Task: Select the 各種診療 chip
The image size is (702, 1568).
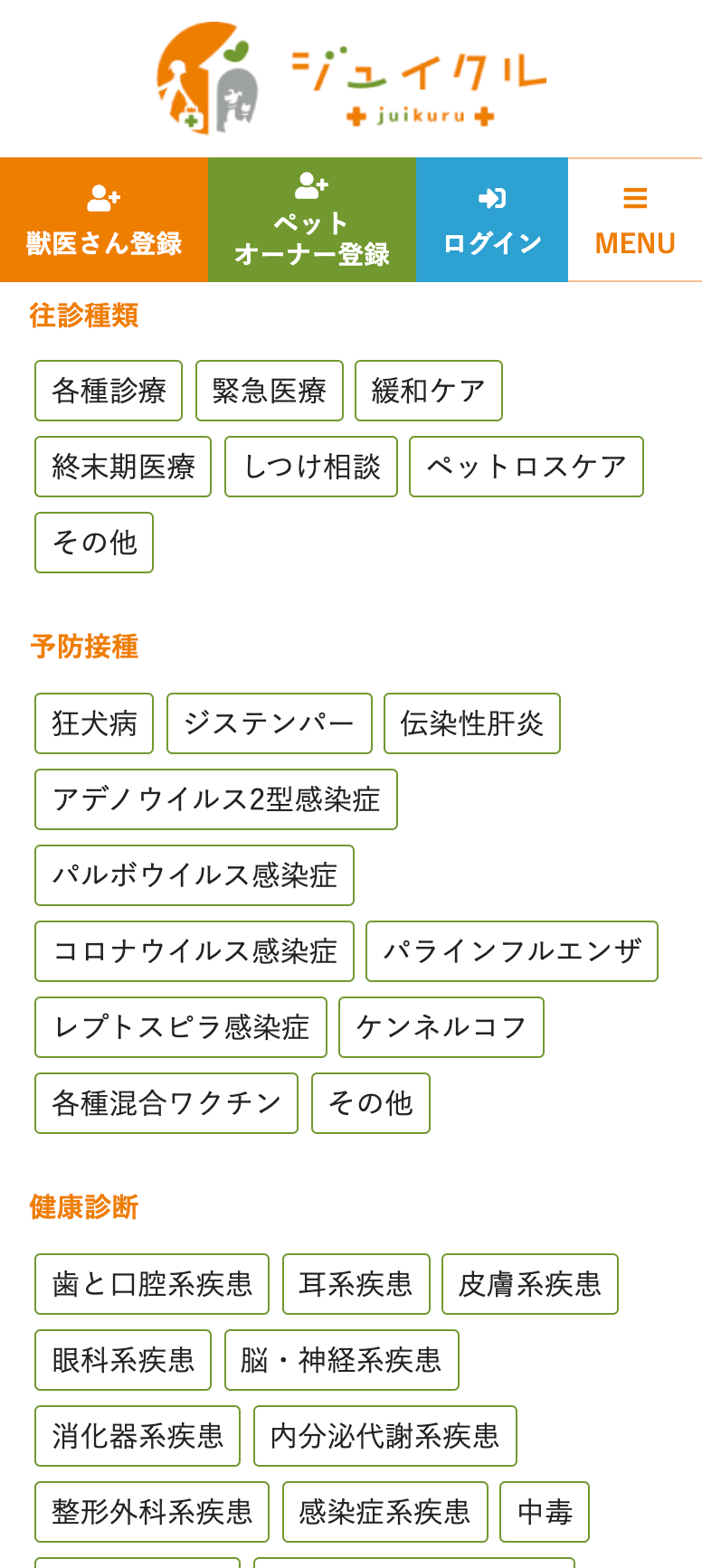Action: point(109,391)
